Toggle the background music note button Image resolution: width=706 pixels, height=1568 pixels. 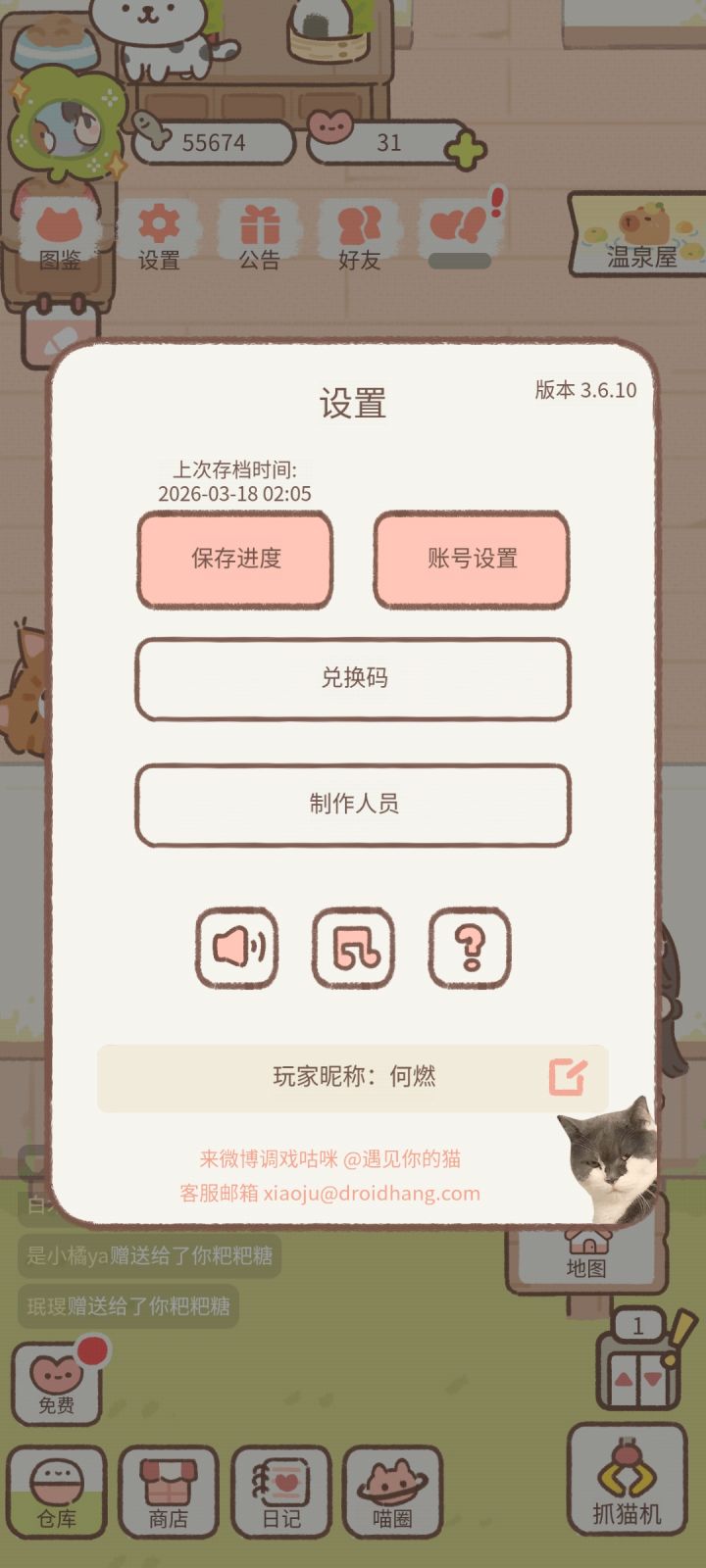click(353, 948)
